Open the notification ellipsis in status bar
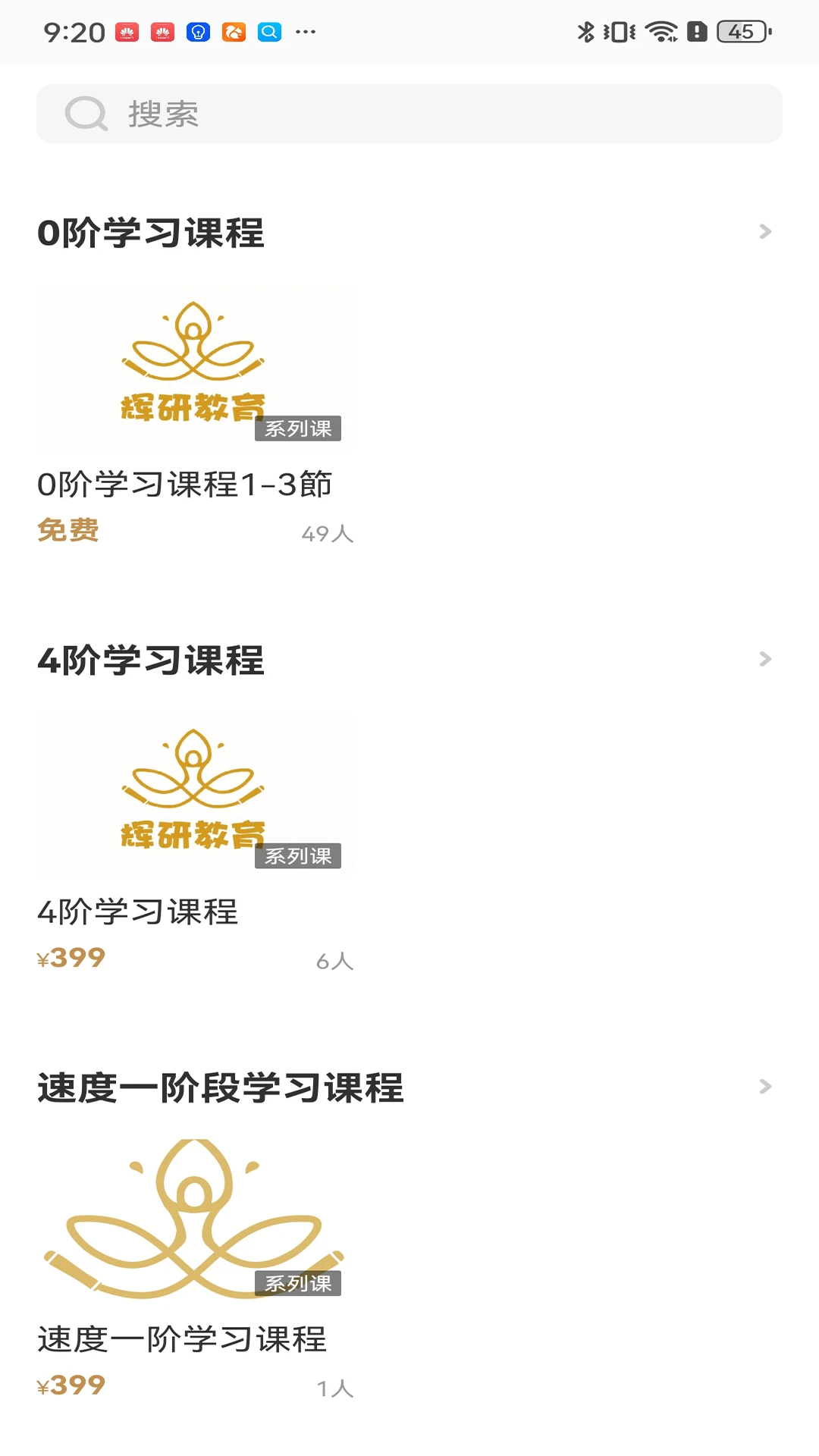Screen dimensions: 819x1456 [x=305, y=33]
